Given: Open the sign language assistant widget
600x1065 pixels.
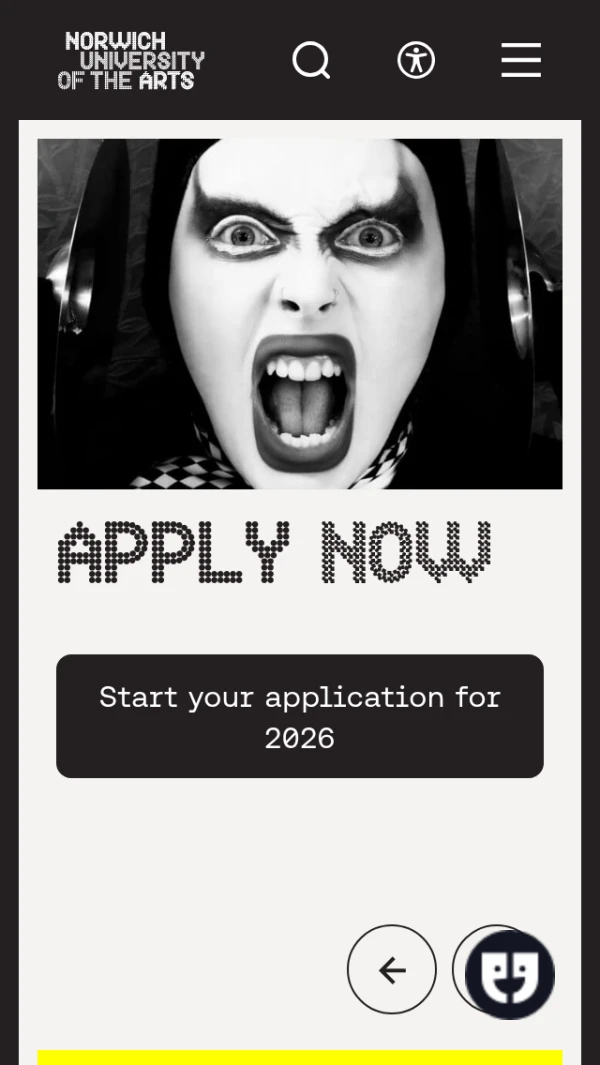Looking at the screenshot, I should coord(510,974).
